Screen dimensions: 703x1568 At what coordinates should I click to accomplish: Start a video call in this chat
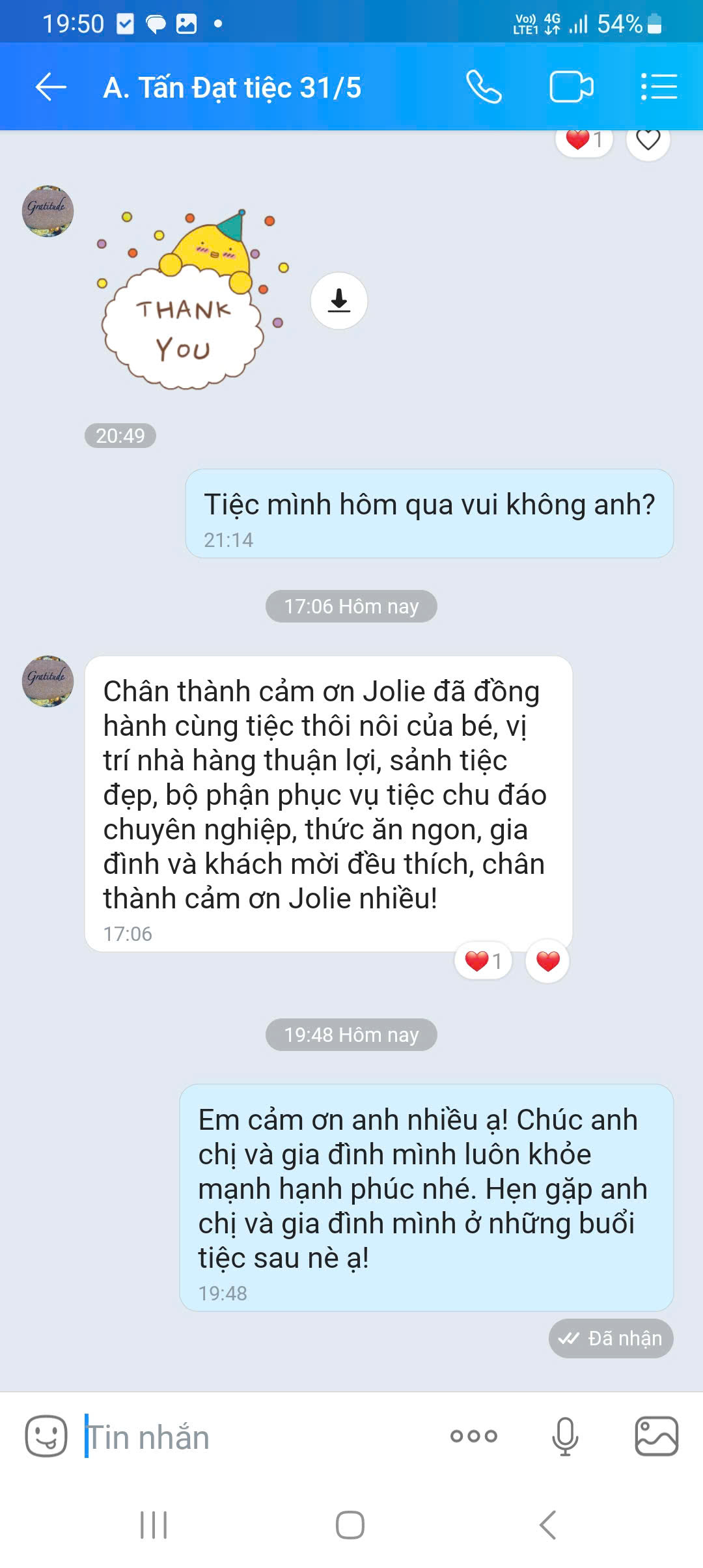click(571, 87)
